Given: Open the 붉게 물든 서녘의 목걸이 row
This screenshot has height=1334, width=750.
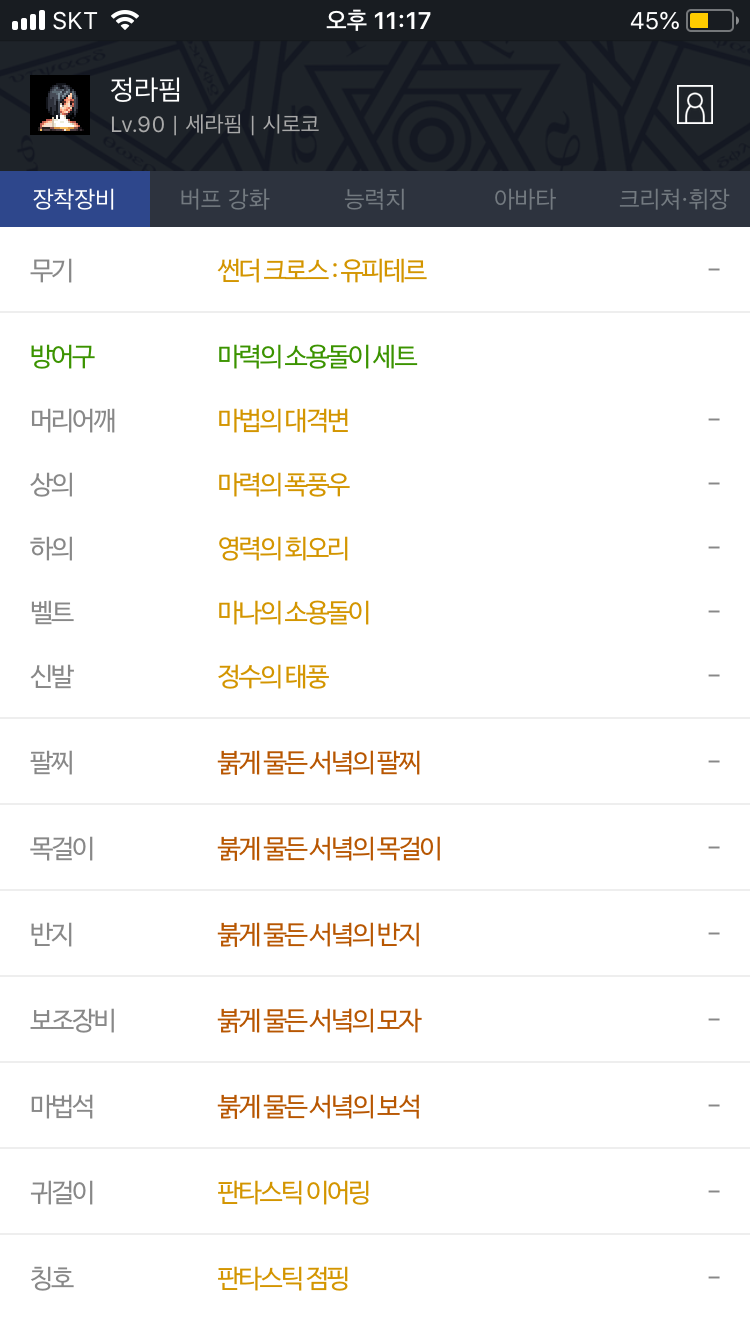Looking at the screenshot, I should (375, 848).
